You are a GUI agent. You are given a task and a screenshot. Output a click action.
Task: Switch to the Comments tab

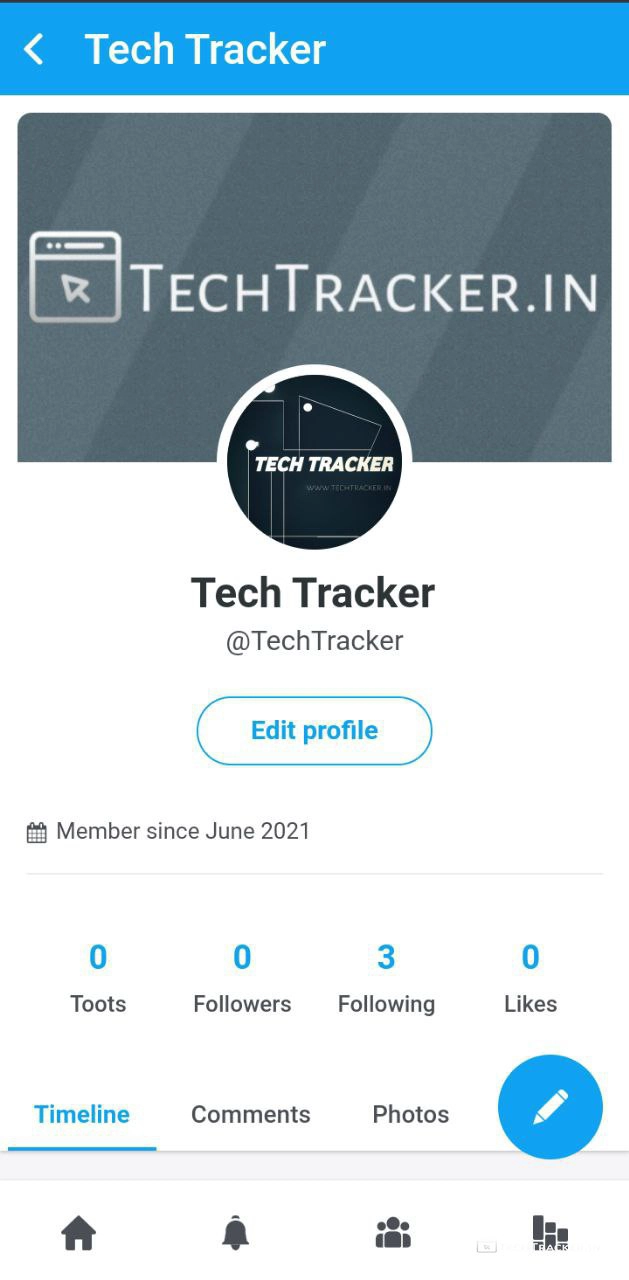point(251,1114)
